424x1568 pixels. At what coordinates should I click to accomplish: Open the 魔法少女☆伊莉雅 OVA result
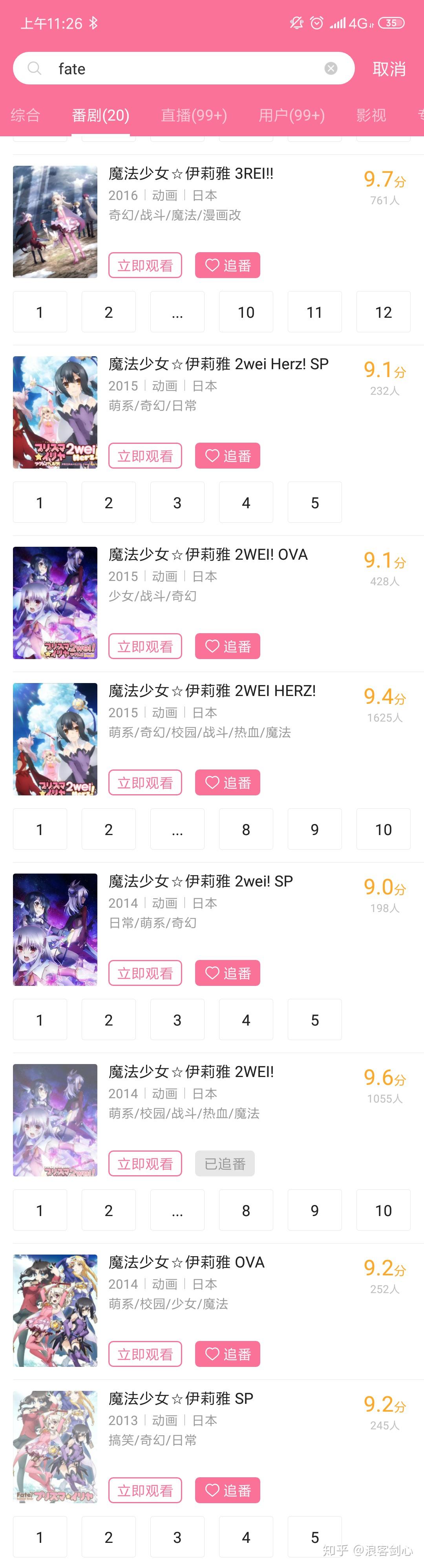186,1262
